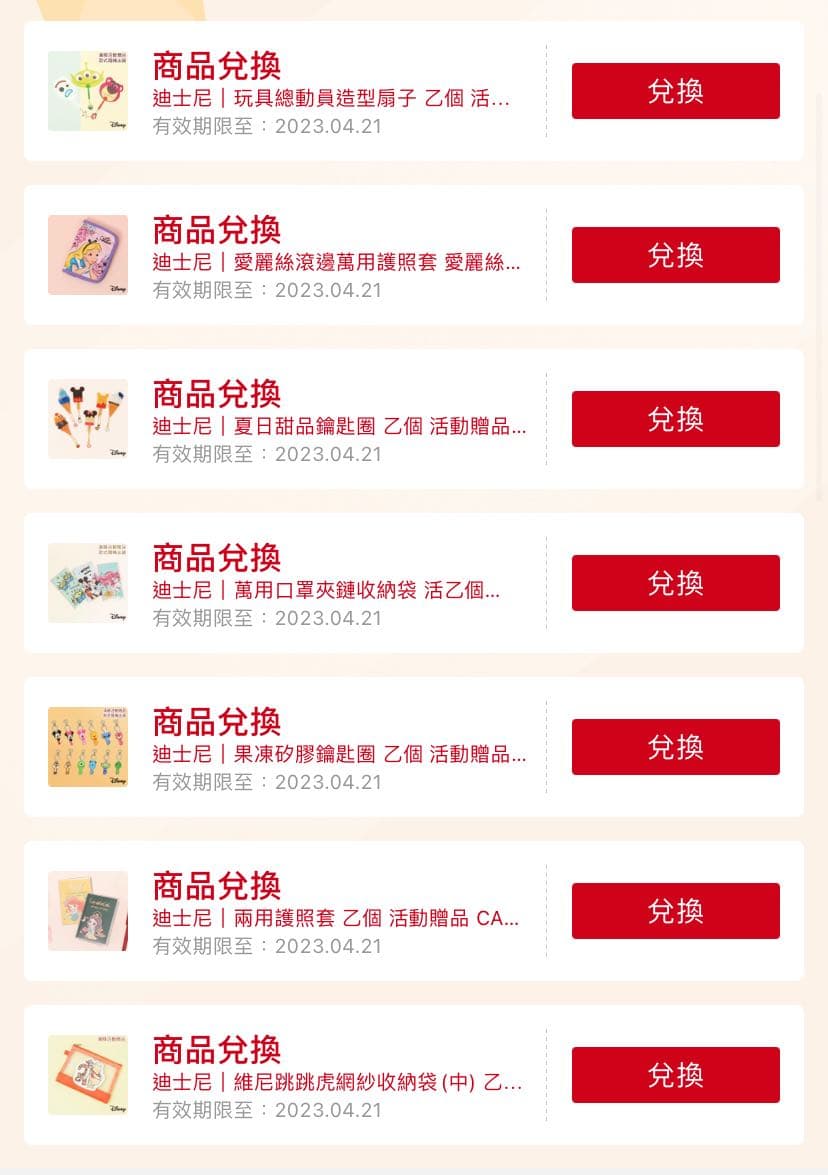Click 商品兌換 heading on the first card
This screenshot has width=828, height=1175.
[x=216, y=66]
